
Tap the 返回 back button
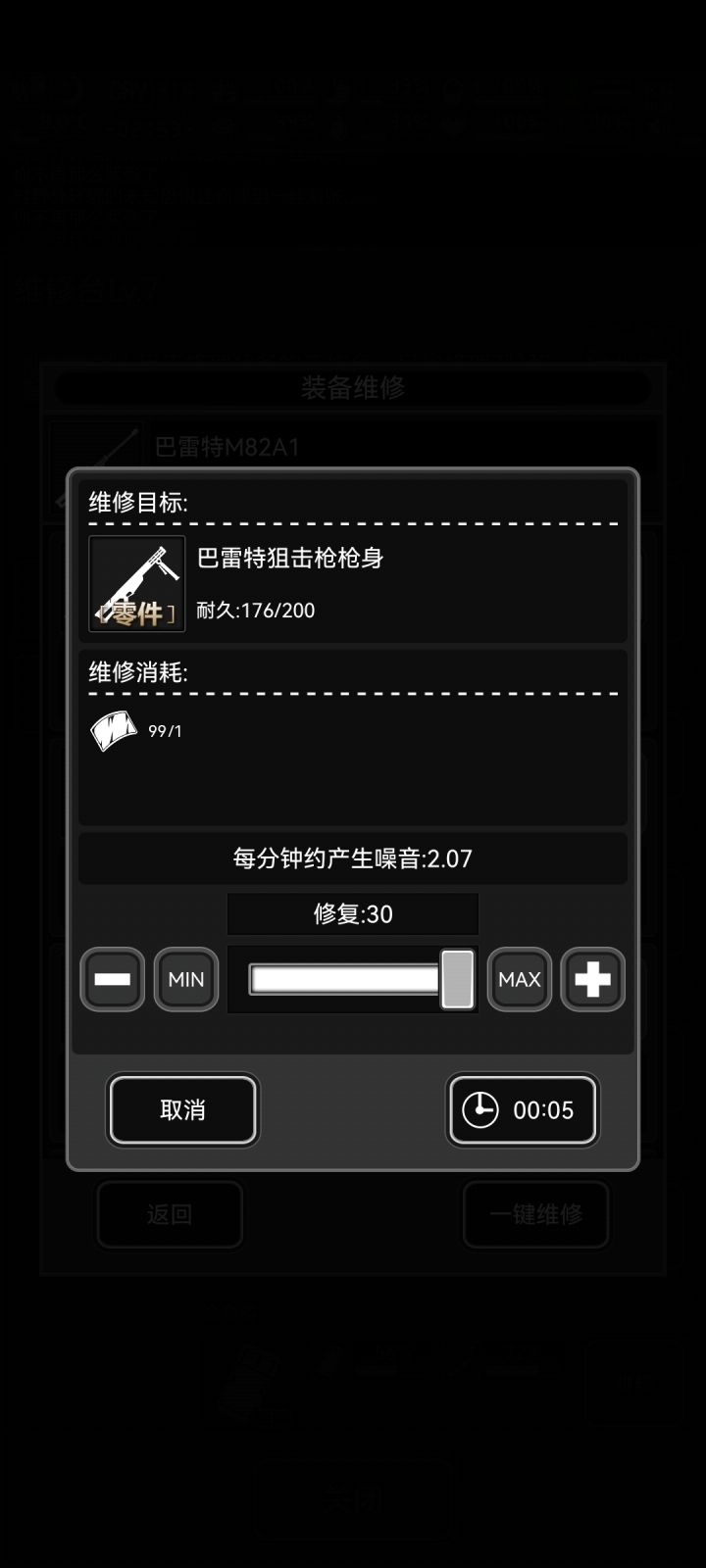(x=170, y=1215)
